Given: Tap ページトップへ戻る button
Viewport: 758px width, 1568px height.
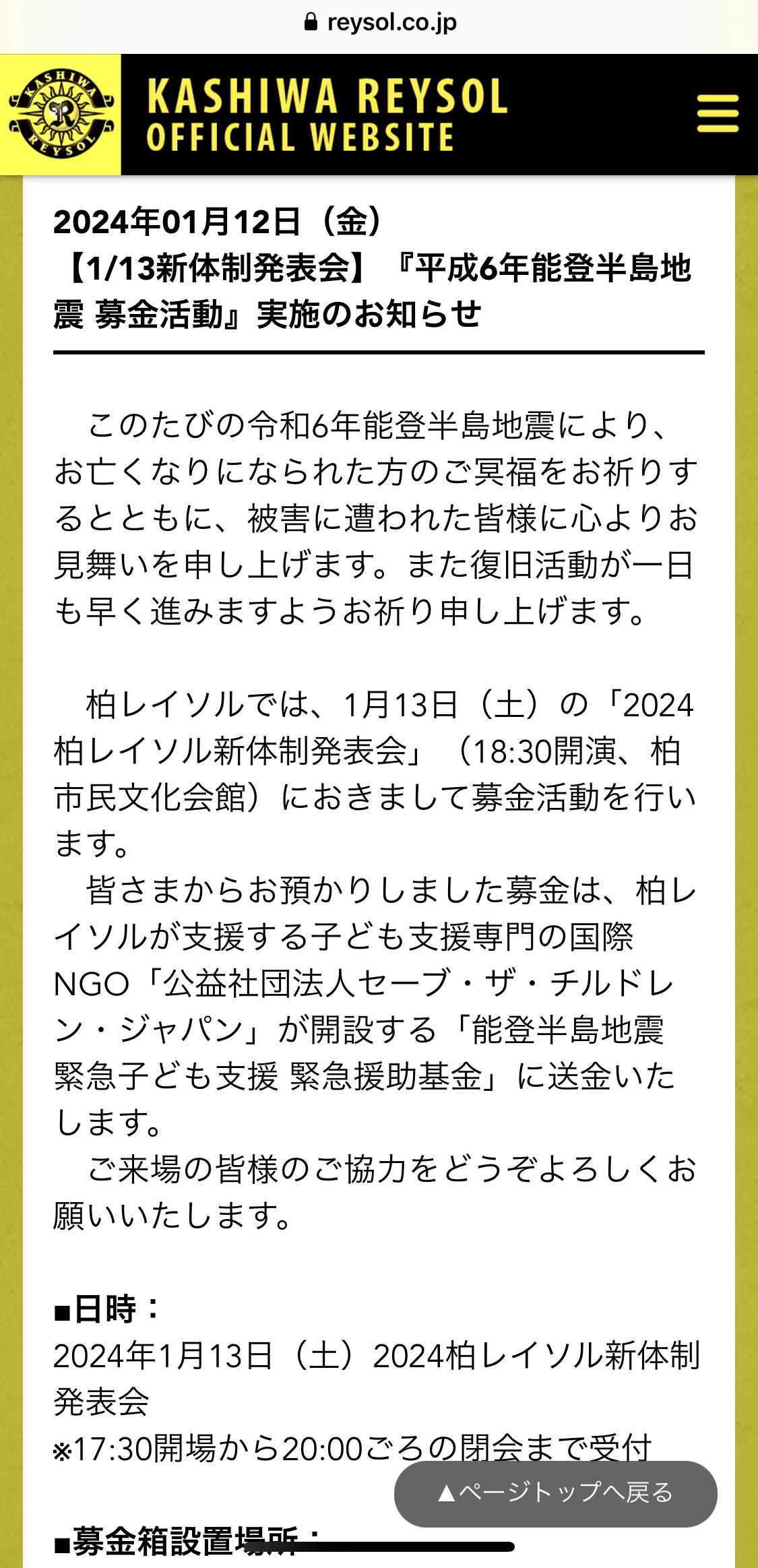Looking at the screenshot, I should point(555,1494).
